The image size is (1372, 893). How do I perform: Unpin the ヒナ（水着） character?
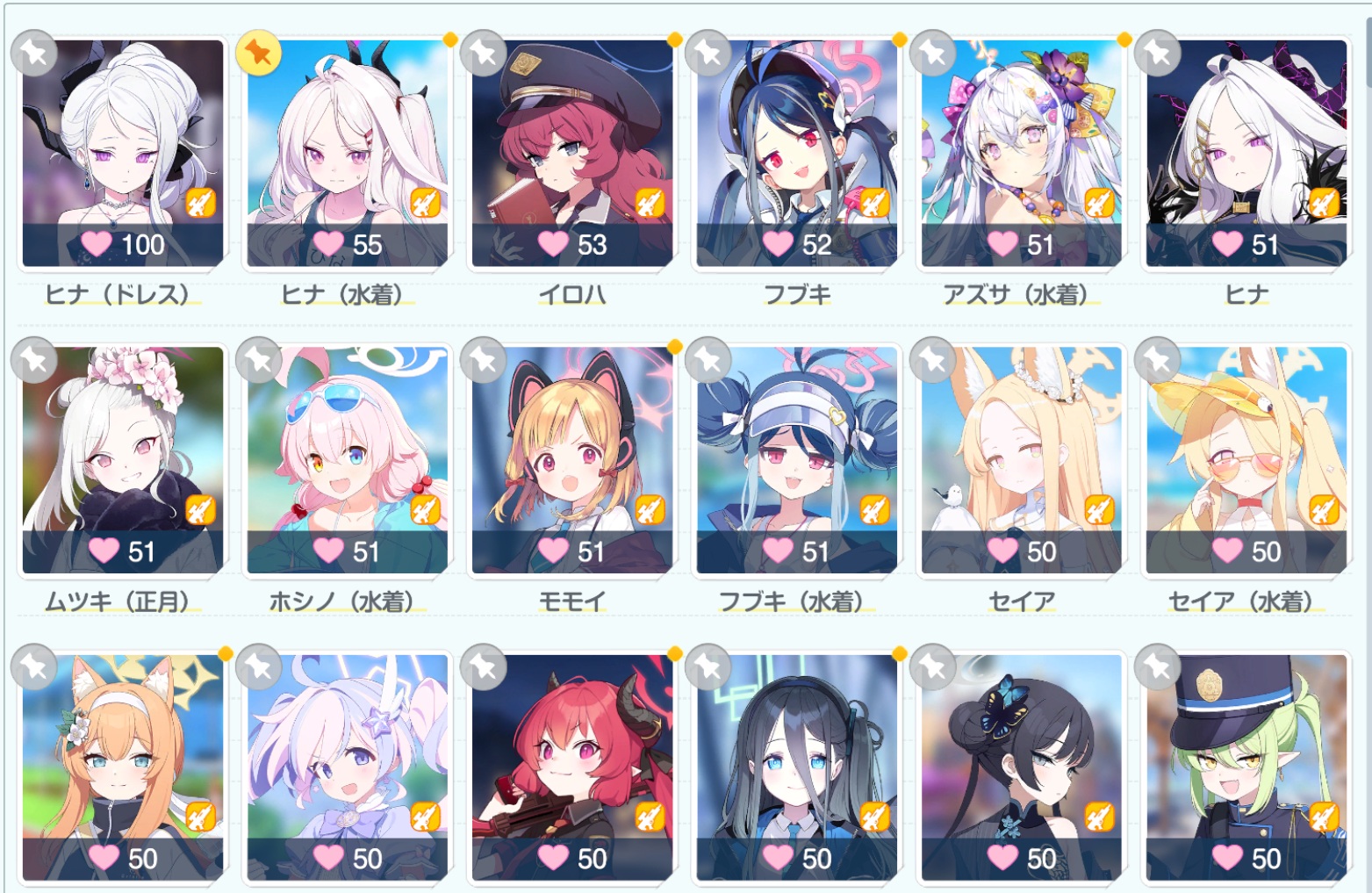[x=259, y=54]
